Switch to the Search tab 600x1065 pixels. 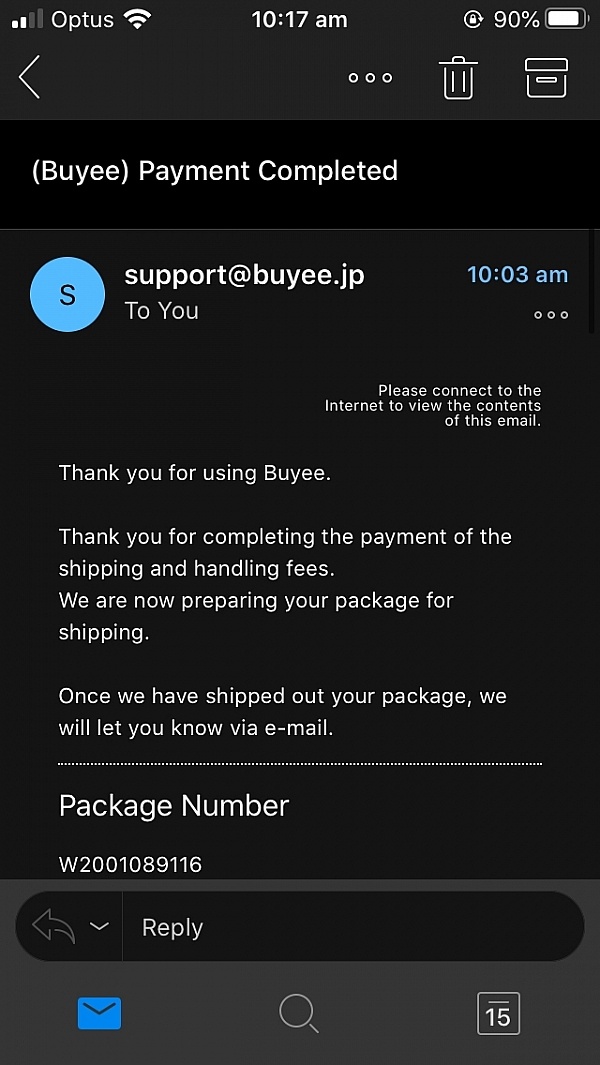[299, 1013]
